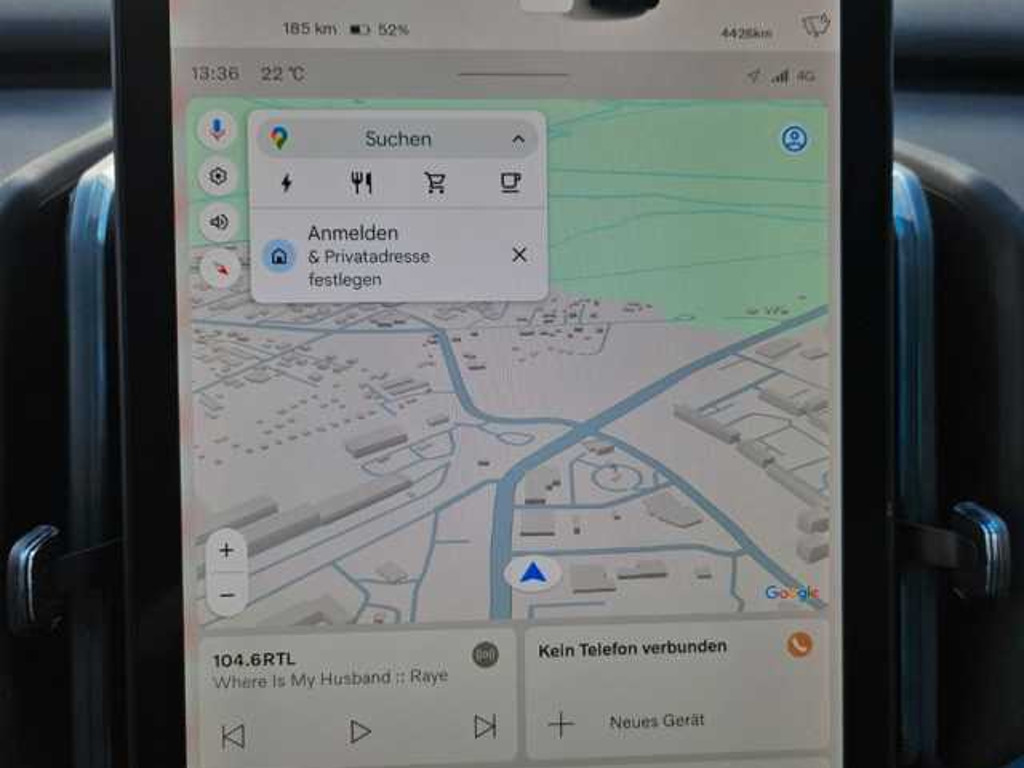Open the account profile icon
The width and height of the screenshot is (1024, 768).
click(794, 139)
